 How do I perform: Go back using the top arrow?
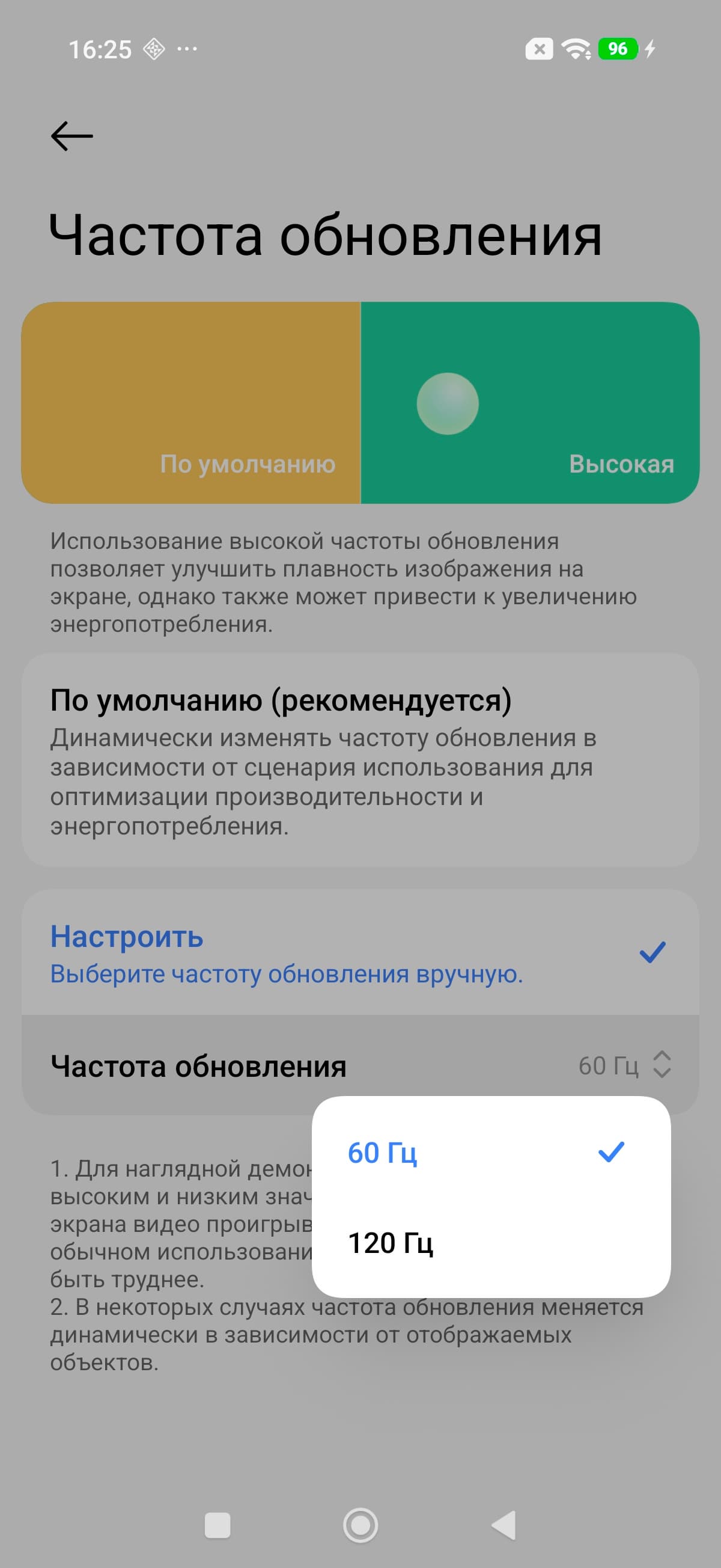click(71, 136)
